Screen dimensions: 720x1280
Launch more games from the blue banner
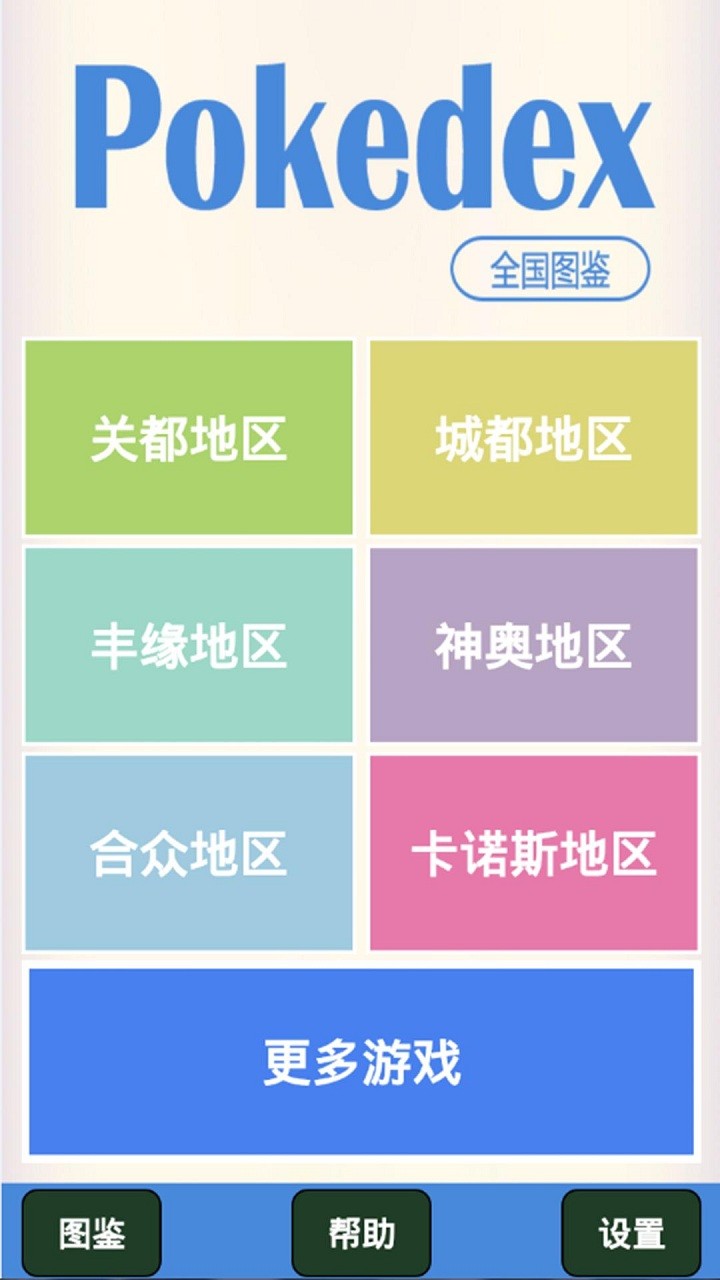point(360,1062)
